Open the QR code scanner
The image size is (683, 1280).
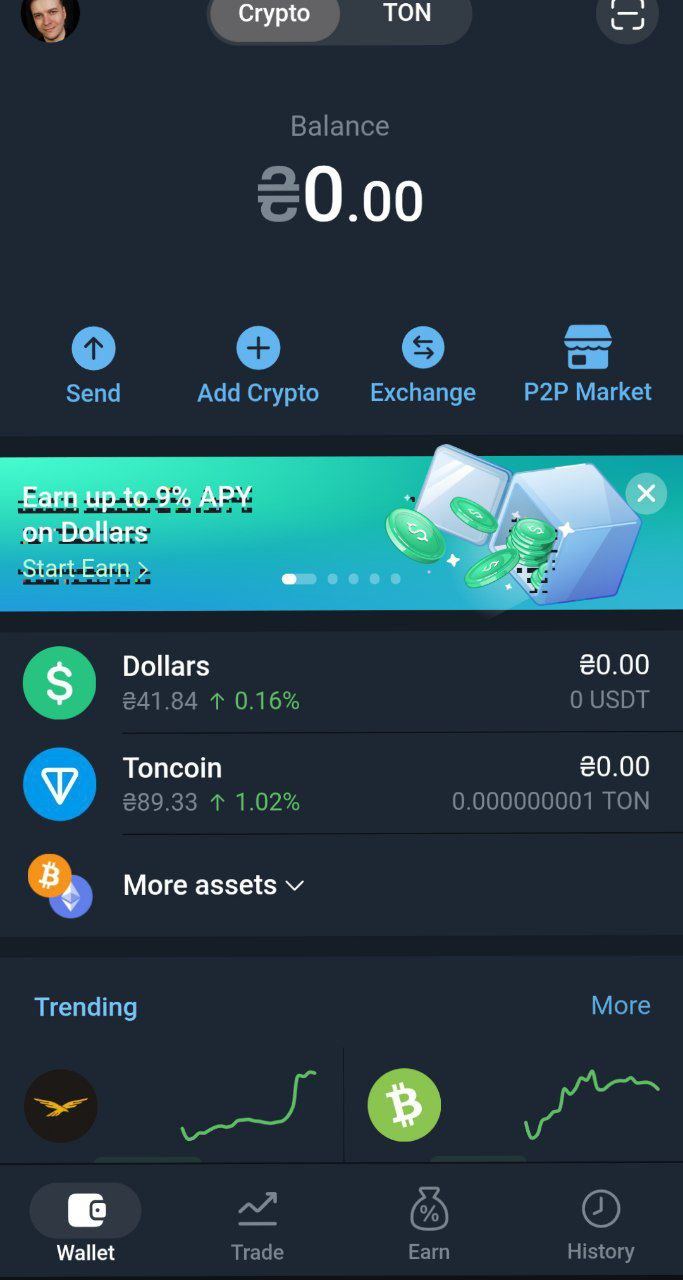pos(627,16)
